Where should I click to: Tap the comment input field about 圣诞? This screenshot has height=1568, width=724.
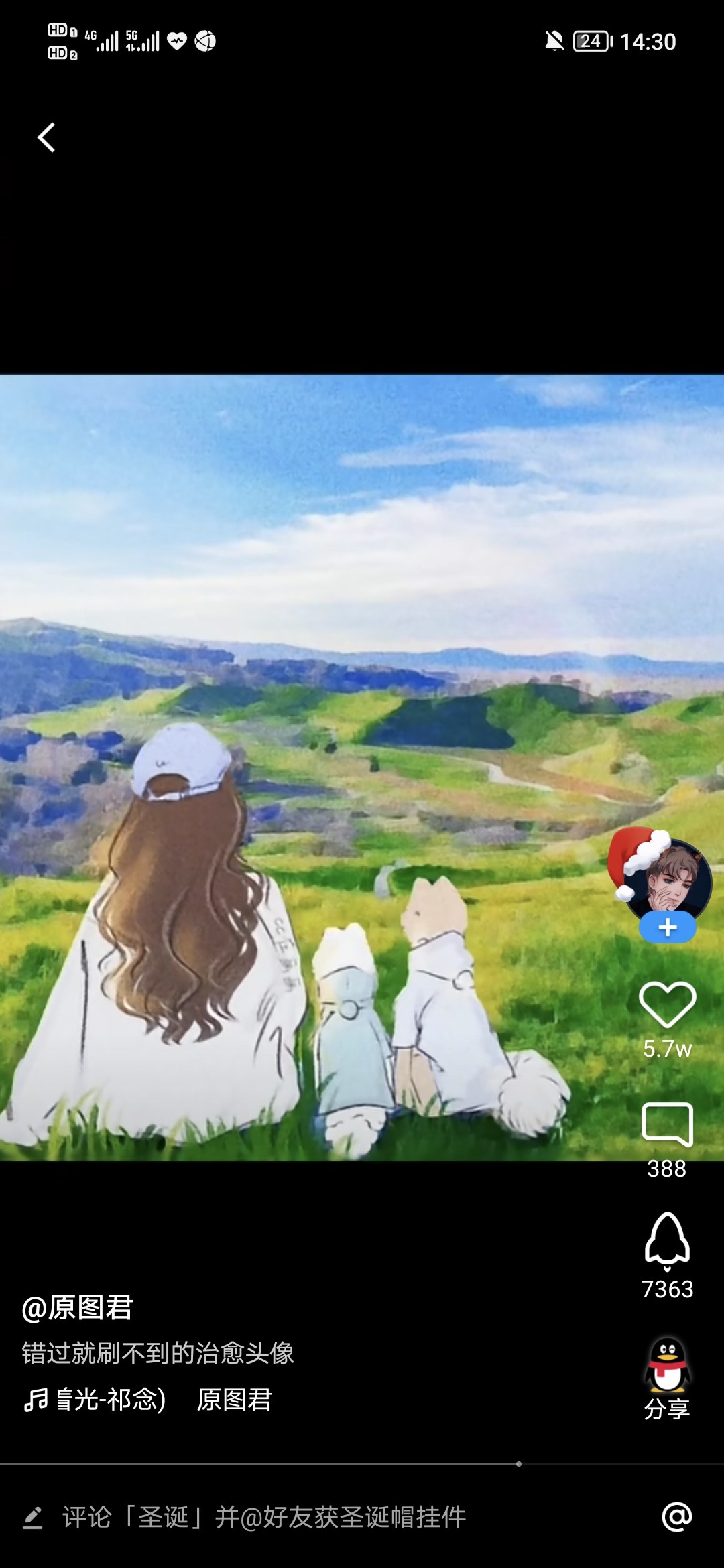point(264,1518)
